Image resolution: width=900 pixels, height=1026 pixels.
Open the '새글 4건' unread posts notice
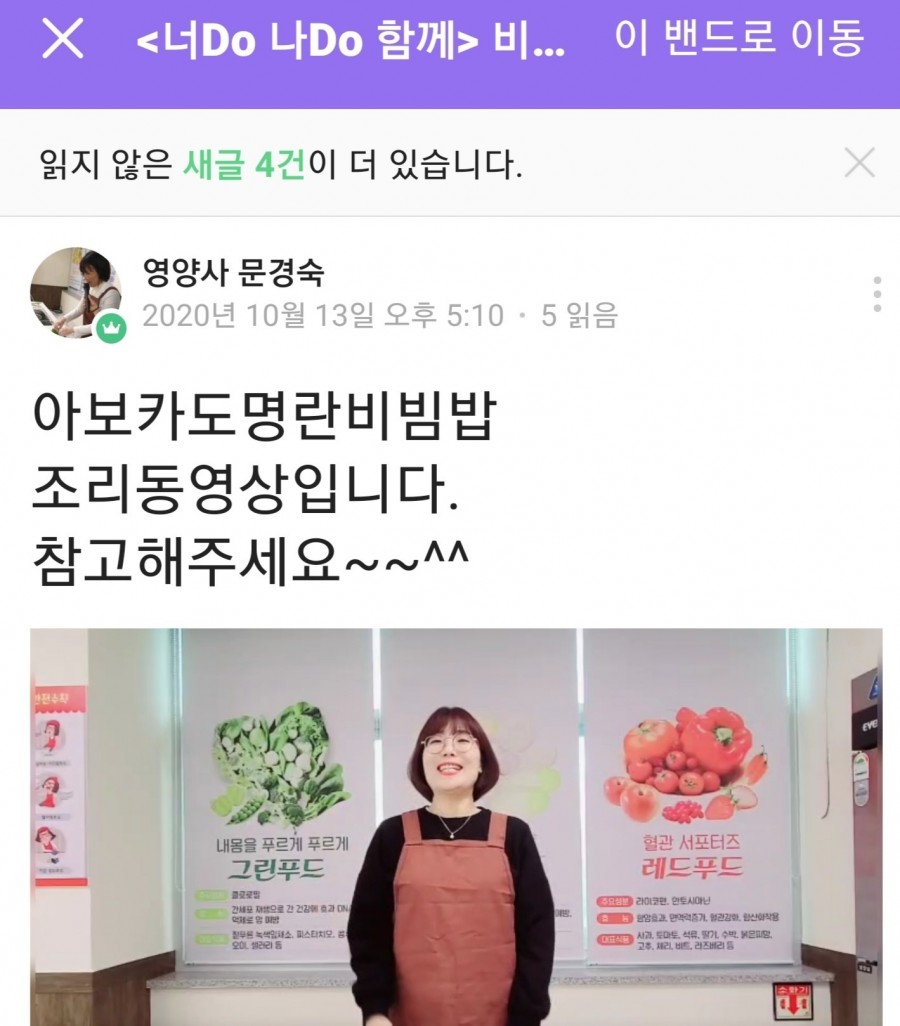point(281,164)
